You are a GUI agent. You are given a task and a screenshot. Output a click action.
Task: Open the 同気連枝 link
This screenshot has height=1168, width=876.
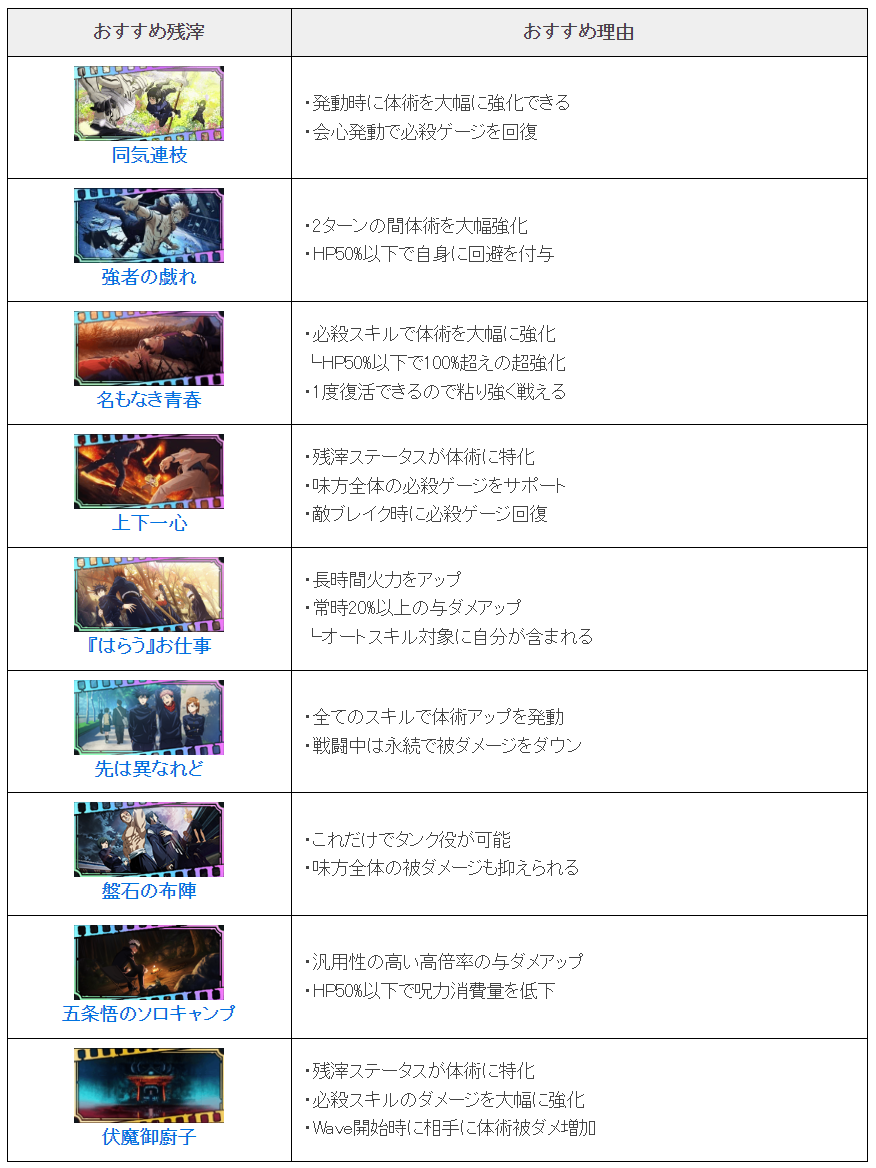pyautogui.click(x=149, y=156)
